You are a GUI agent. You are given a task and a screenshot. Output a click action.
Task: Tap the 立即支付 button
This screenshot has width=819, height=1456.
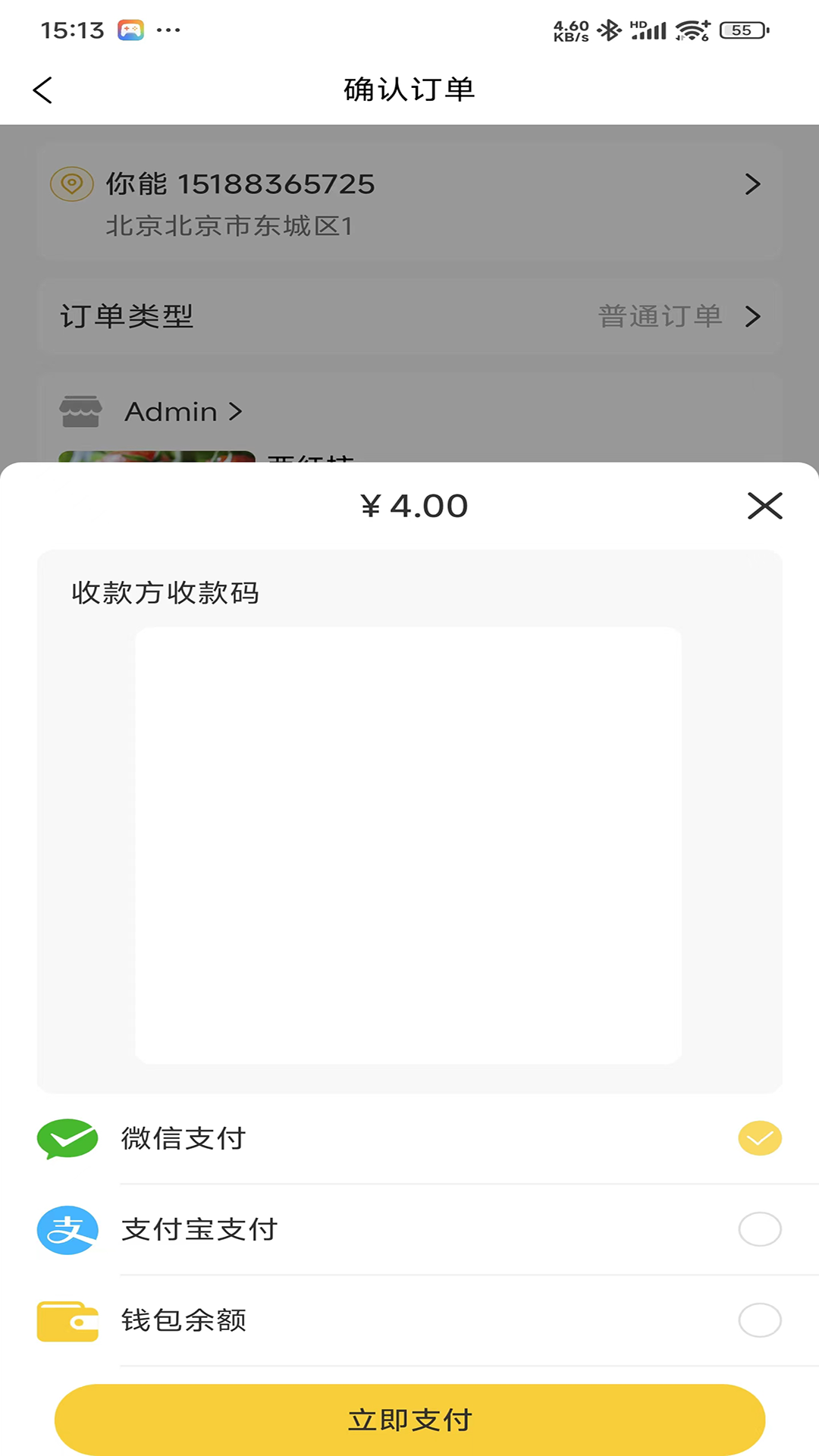click(409, 1420)
